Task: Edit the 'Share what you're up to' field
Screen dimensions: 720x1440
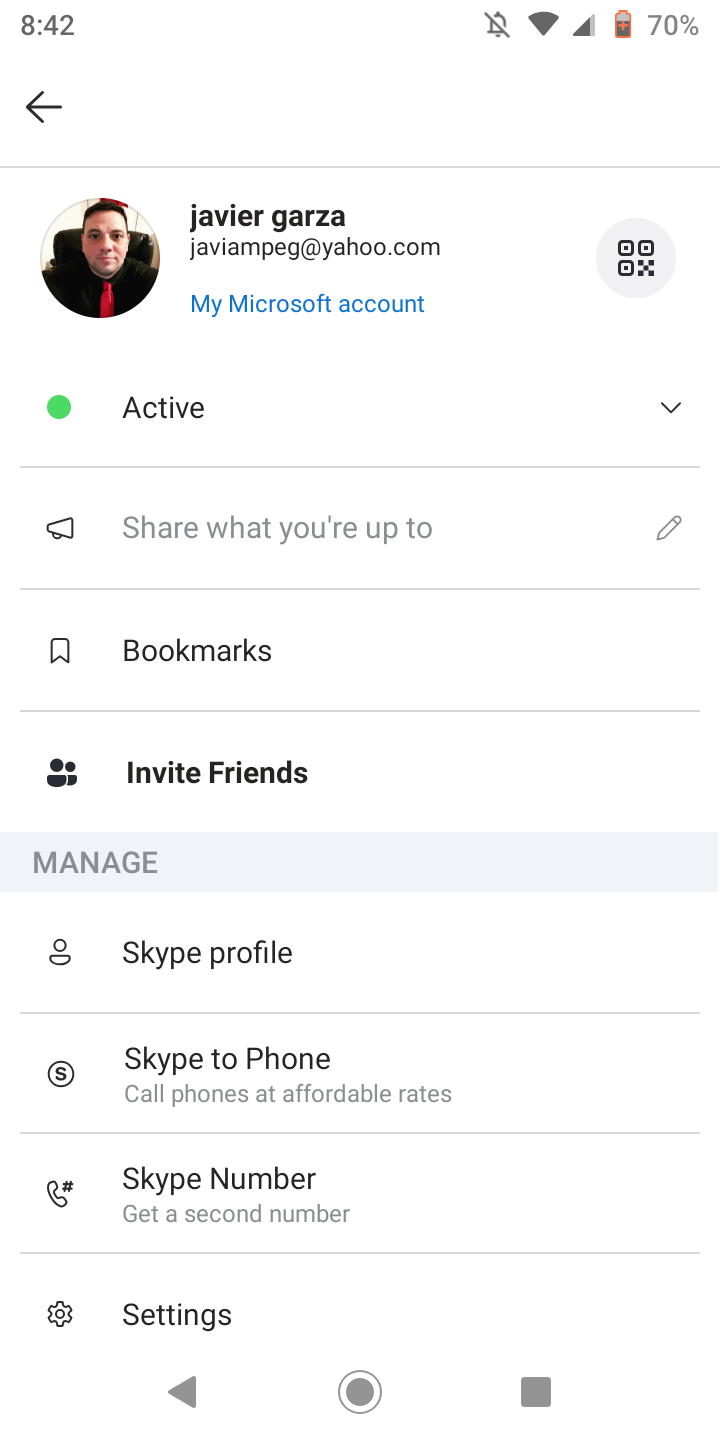Action: 360,528
